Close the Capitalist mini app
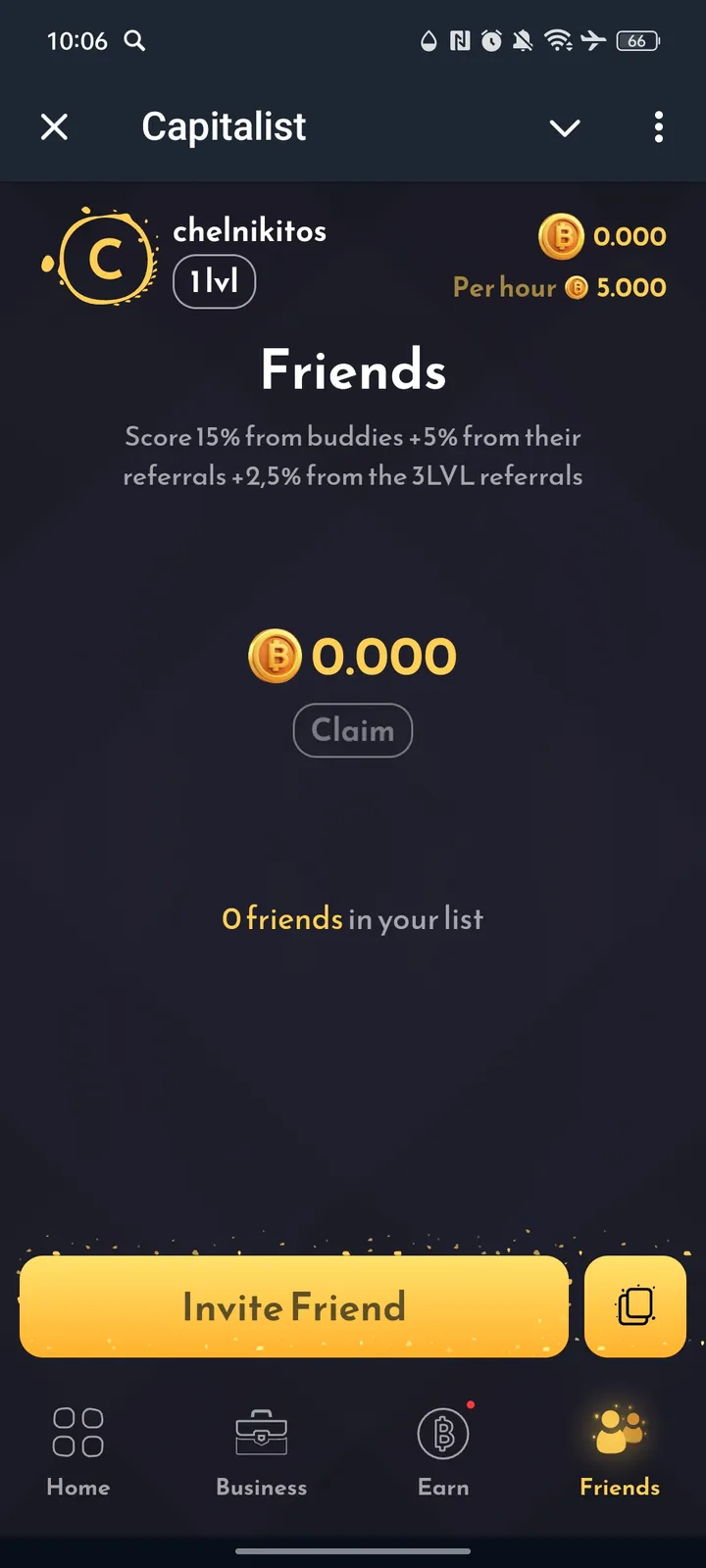This screenshot has width=706, height=1568. (x=55, y=126)
